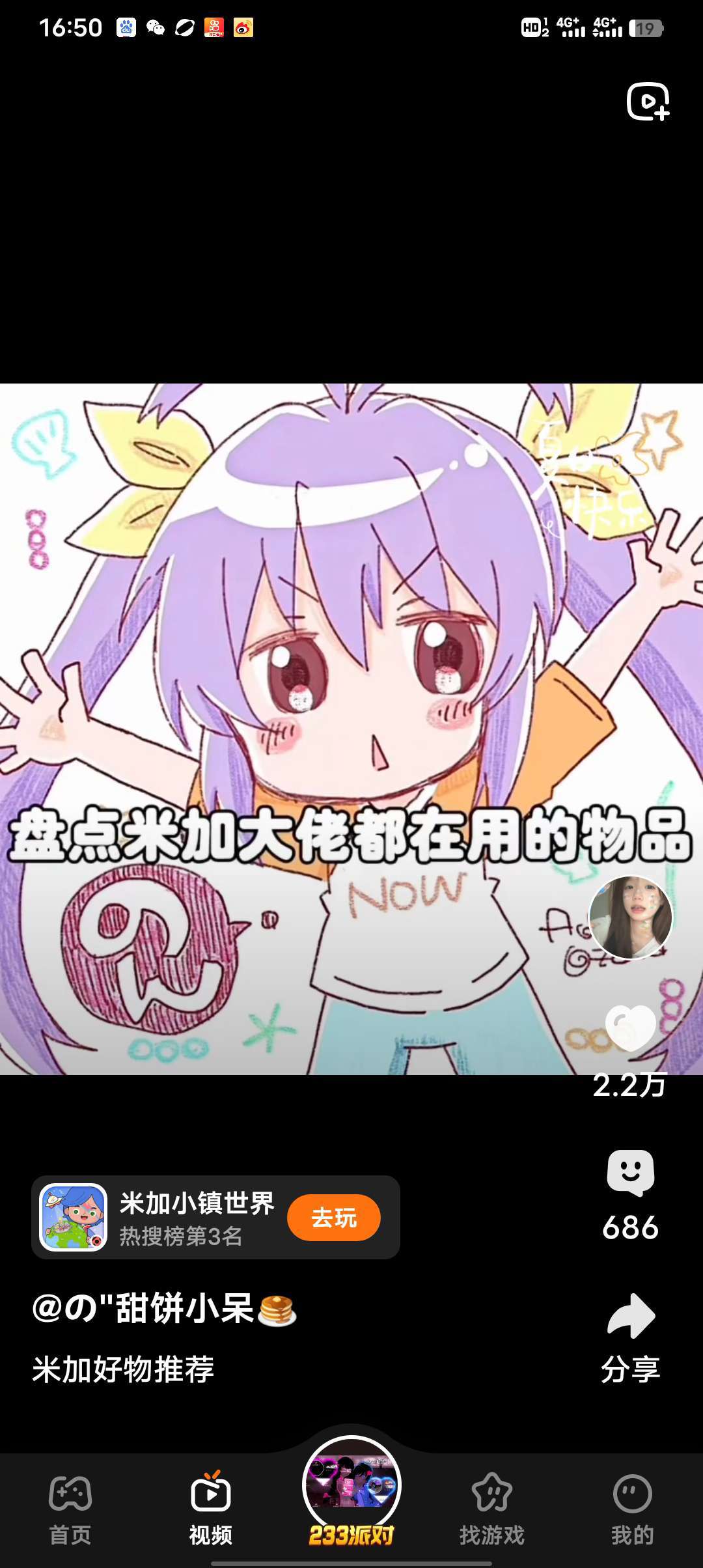The image size is (703, 1568).
Task: Like this video with the heart
Action: (630, 1028)
